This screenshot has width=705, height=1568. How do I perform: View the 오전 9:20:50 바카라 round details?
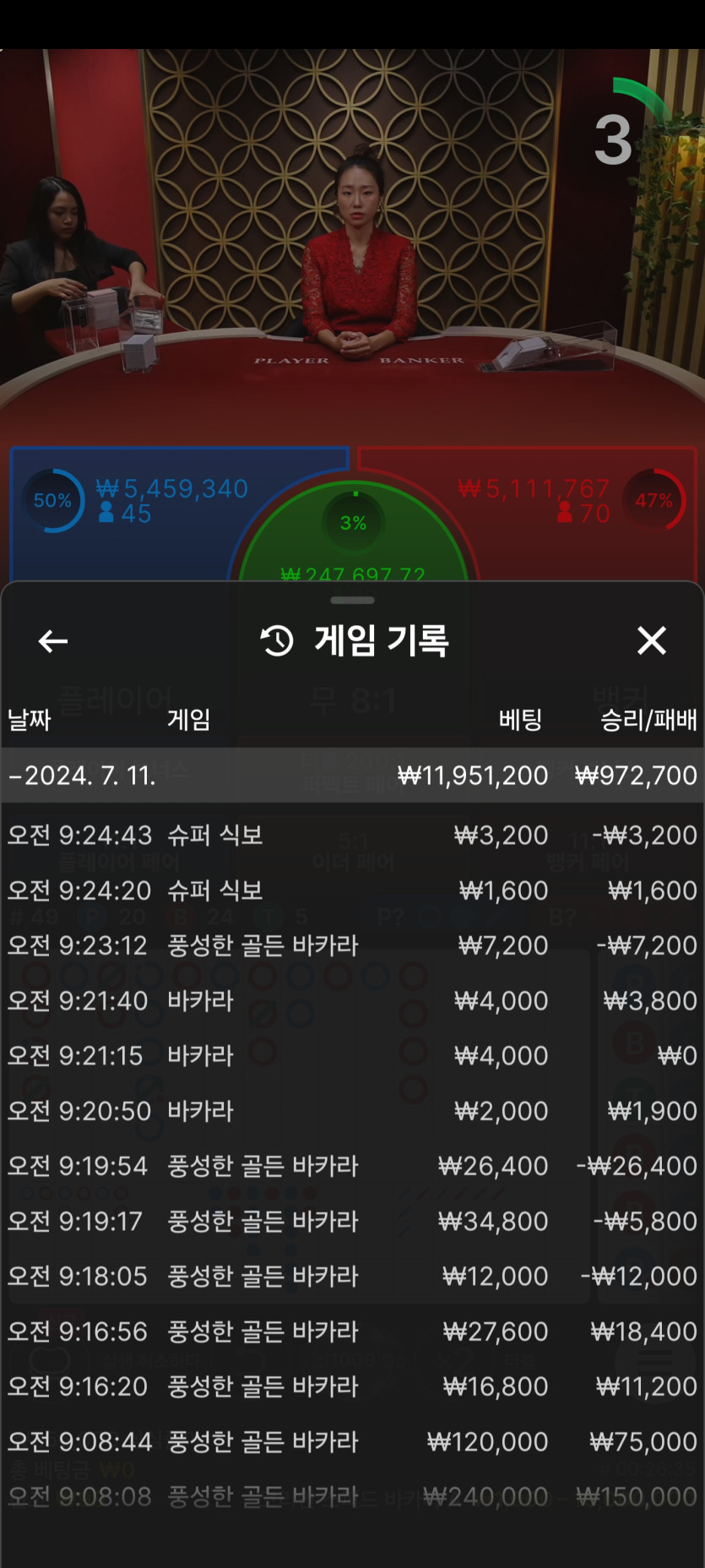[x=352, y=1111]
